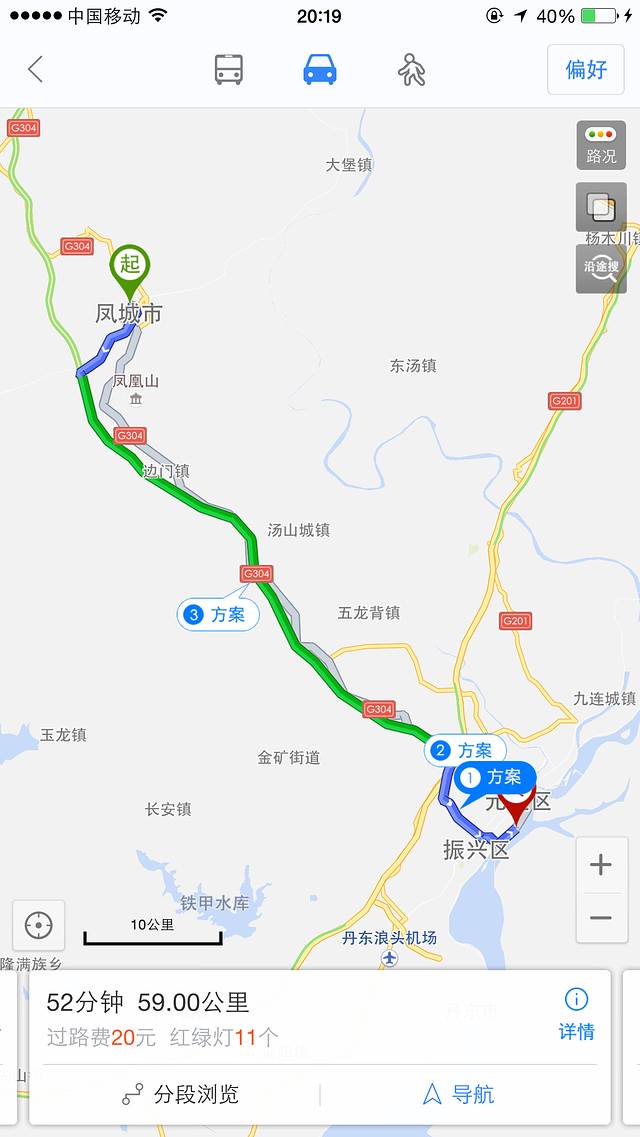Toggle the 路况 traffic layer
640x1137 pixels.
[x=601, y=146]
